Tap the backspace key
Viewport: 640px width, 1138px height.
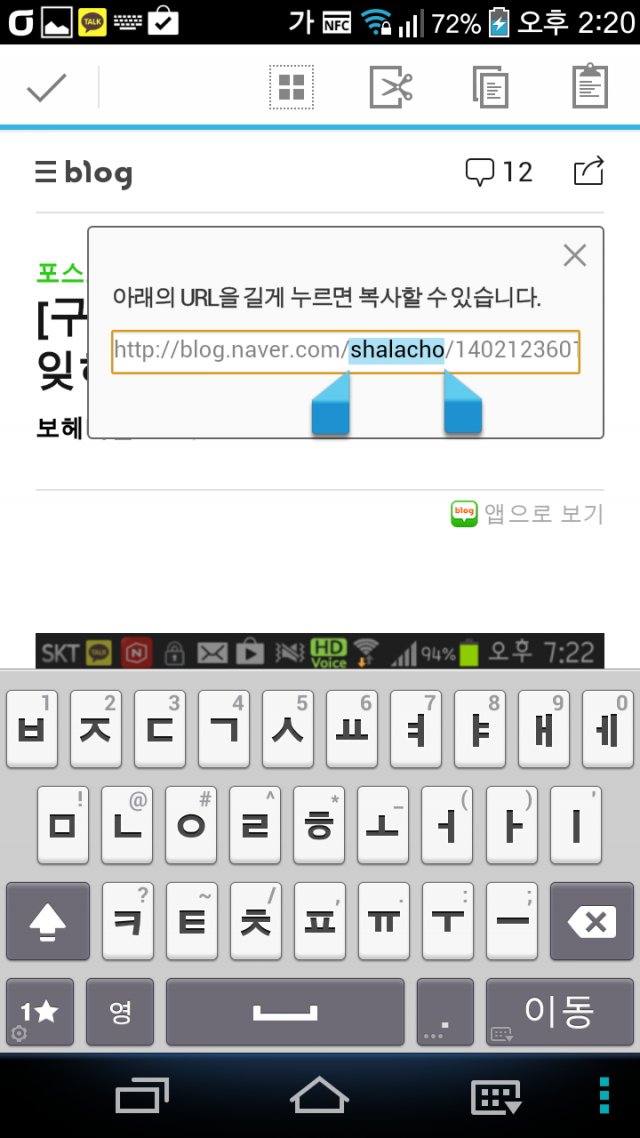click(591, 922)
